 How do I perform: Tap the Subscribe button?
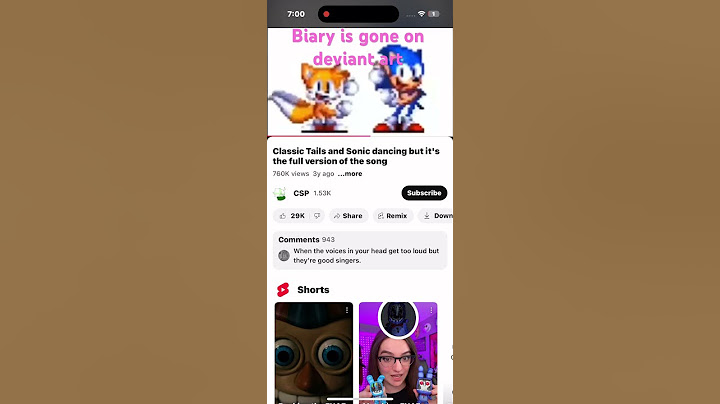(x=424, y=193)
